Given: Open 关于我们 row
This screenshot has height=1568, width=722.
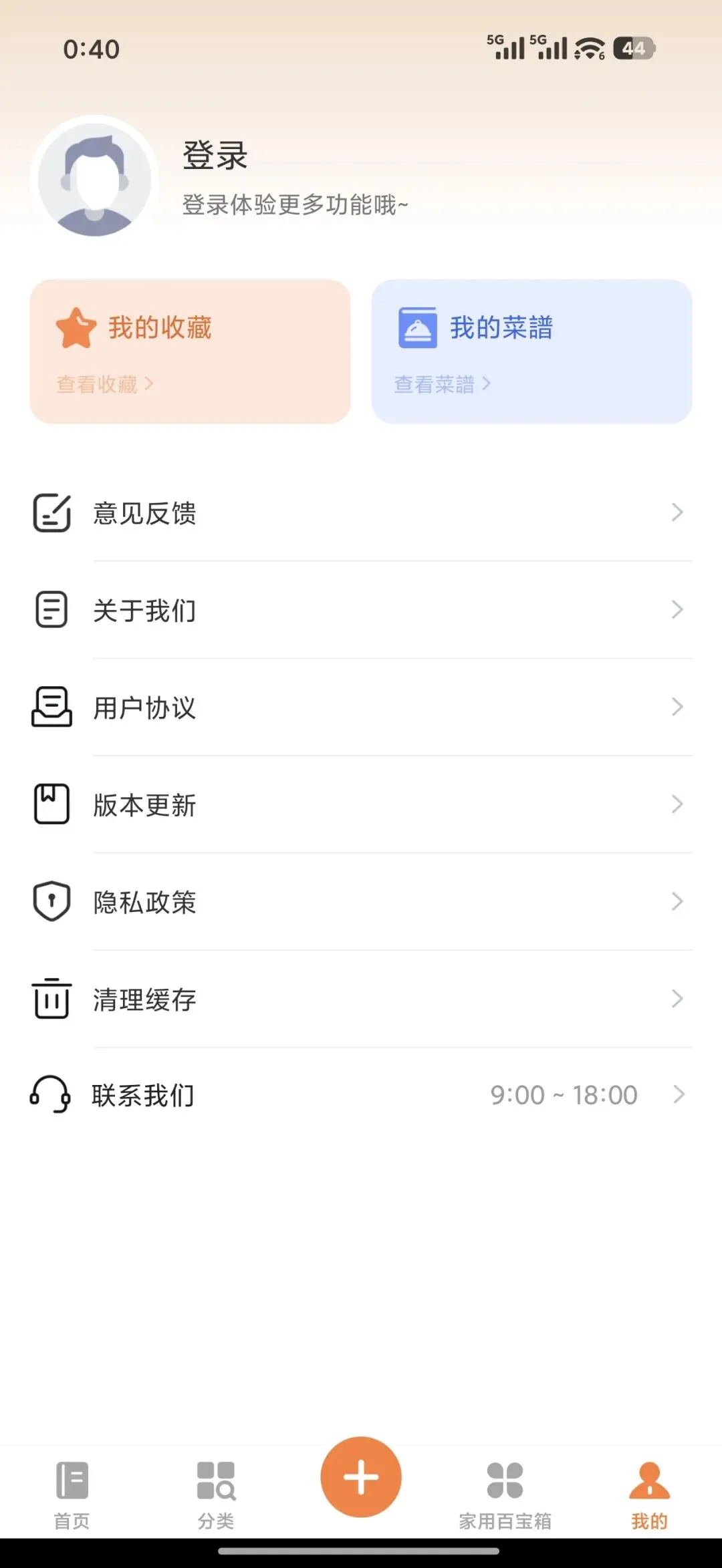Looking at the screenshot, I should (361, 610).
